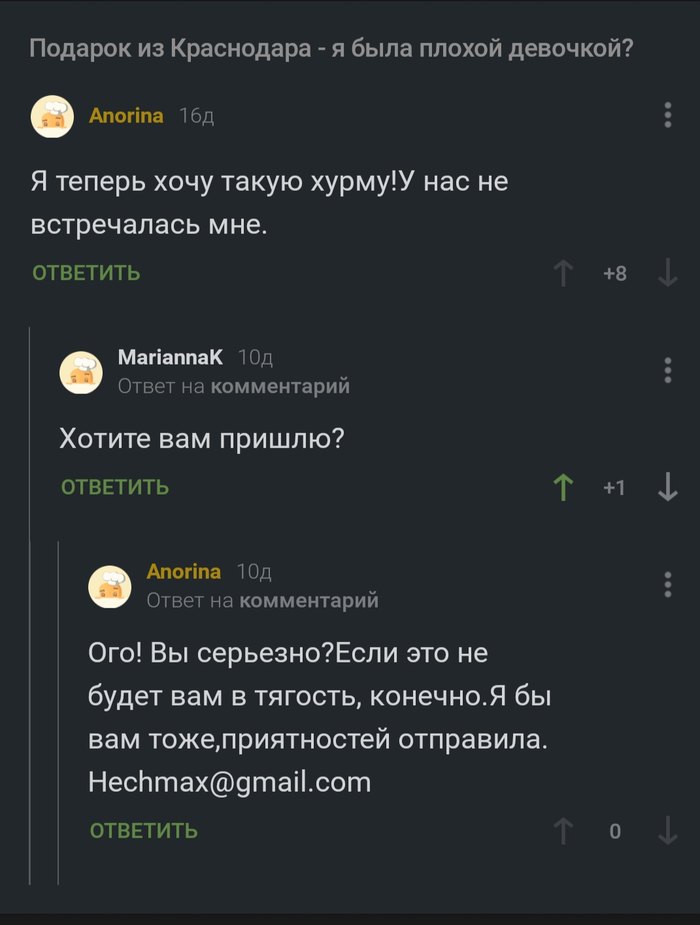Open overflow menu on MariannaK's comment
The width and height of the screenshot is (700, 925).
click(x=668, y=370)
